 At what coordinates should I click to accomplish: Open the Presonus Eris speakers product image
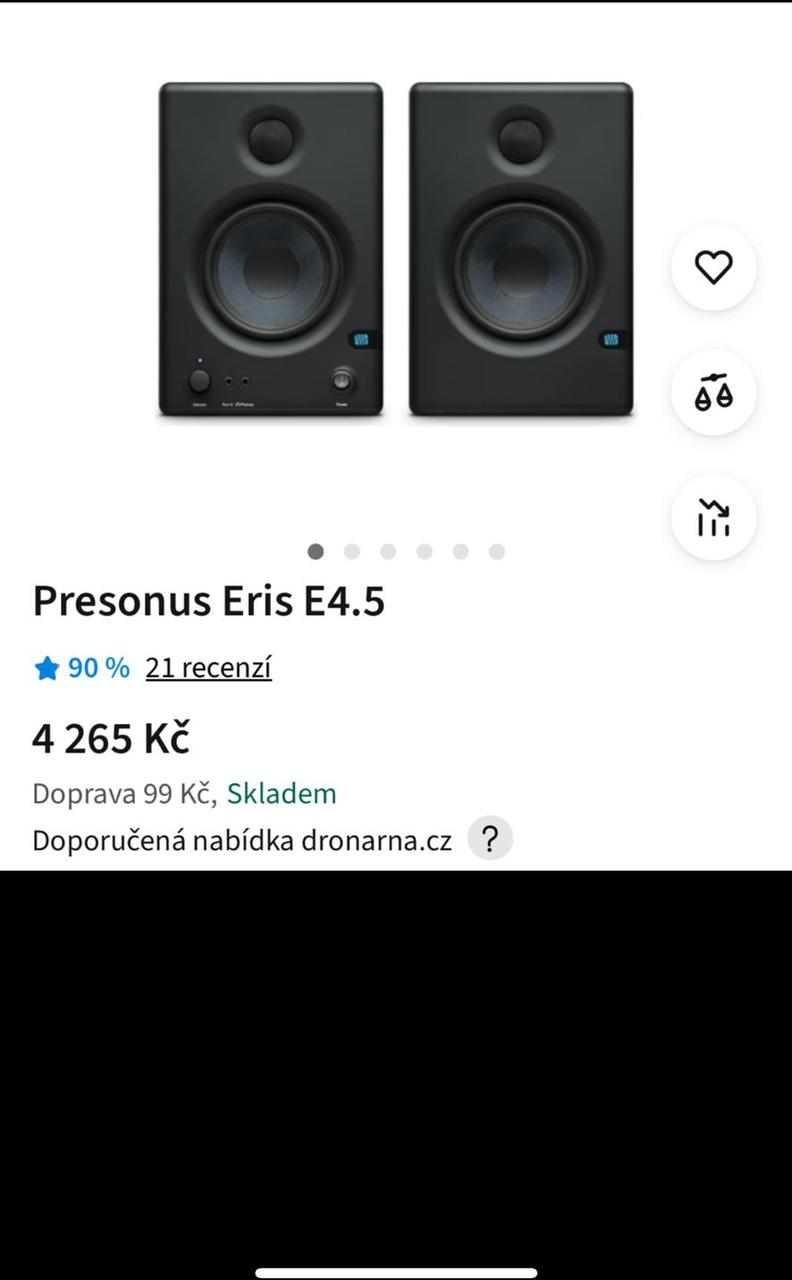pyautogui.click(x=396, y=250)
